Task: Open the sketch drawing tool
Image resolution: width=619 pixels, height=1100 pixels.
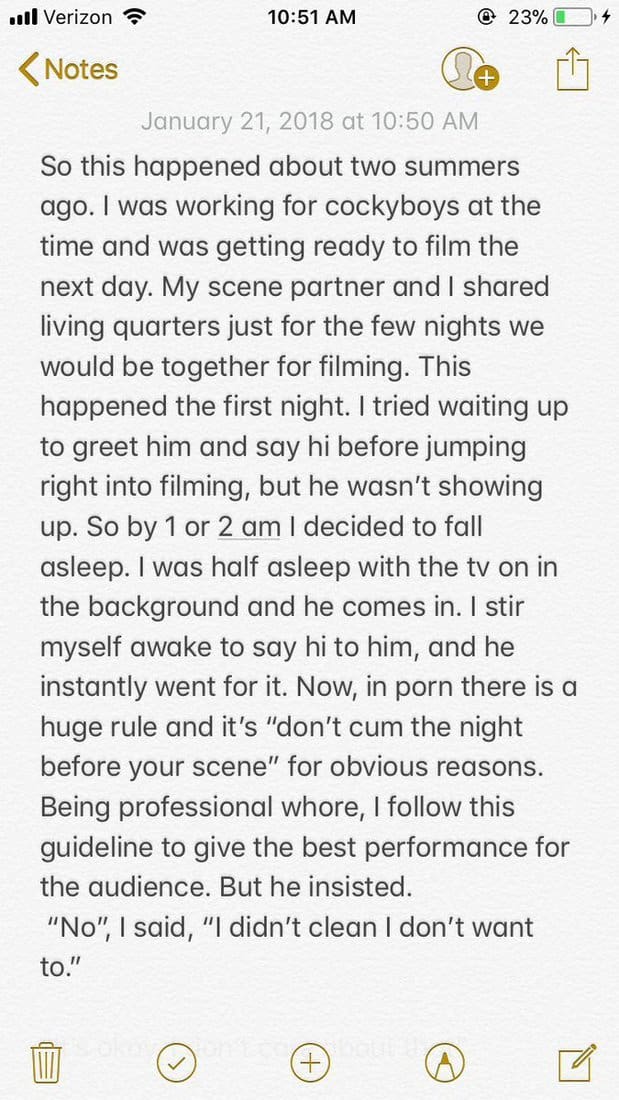Action: coord(444,1064)
